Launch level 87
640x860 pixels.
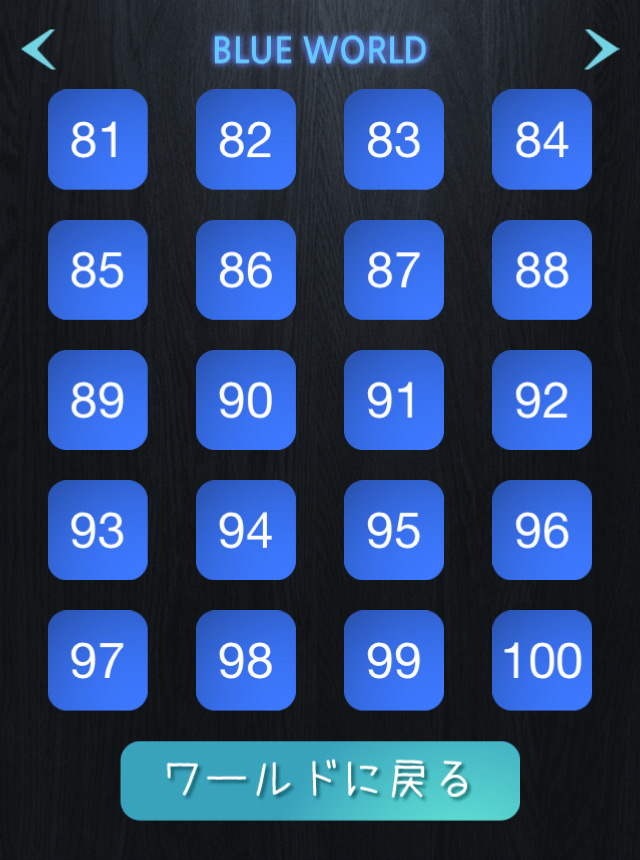point(394,270)
